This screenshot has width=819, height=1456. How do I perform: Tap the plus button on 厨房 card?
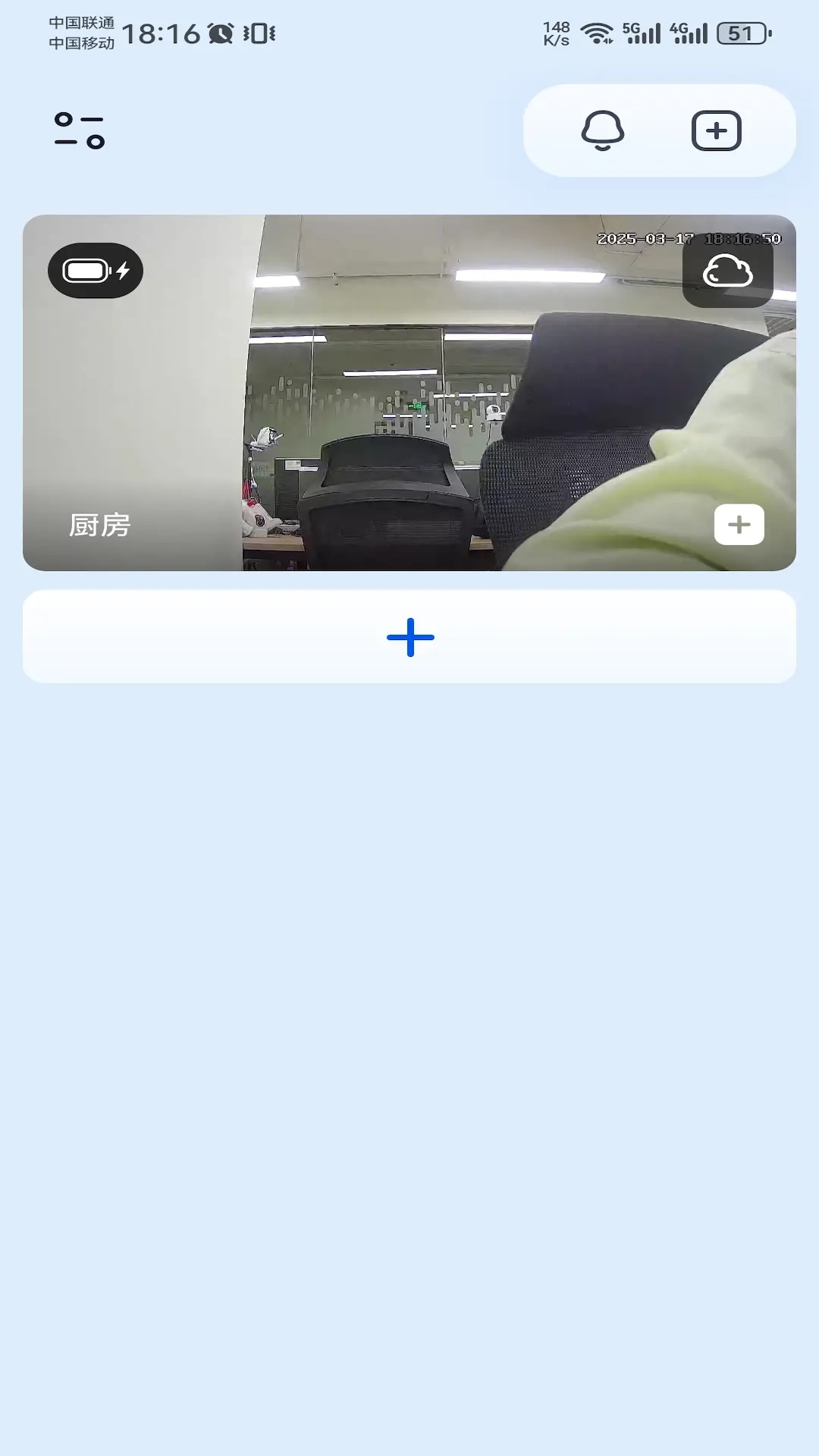pyautogui.click(x=739, y=524)
